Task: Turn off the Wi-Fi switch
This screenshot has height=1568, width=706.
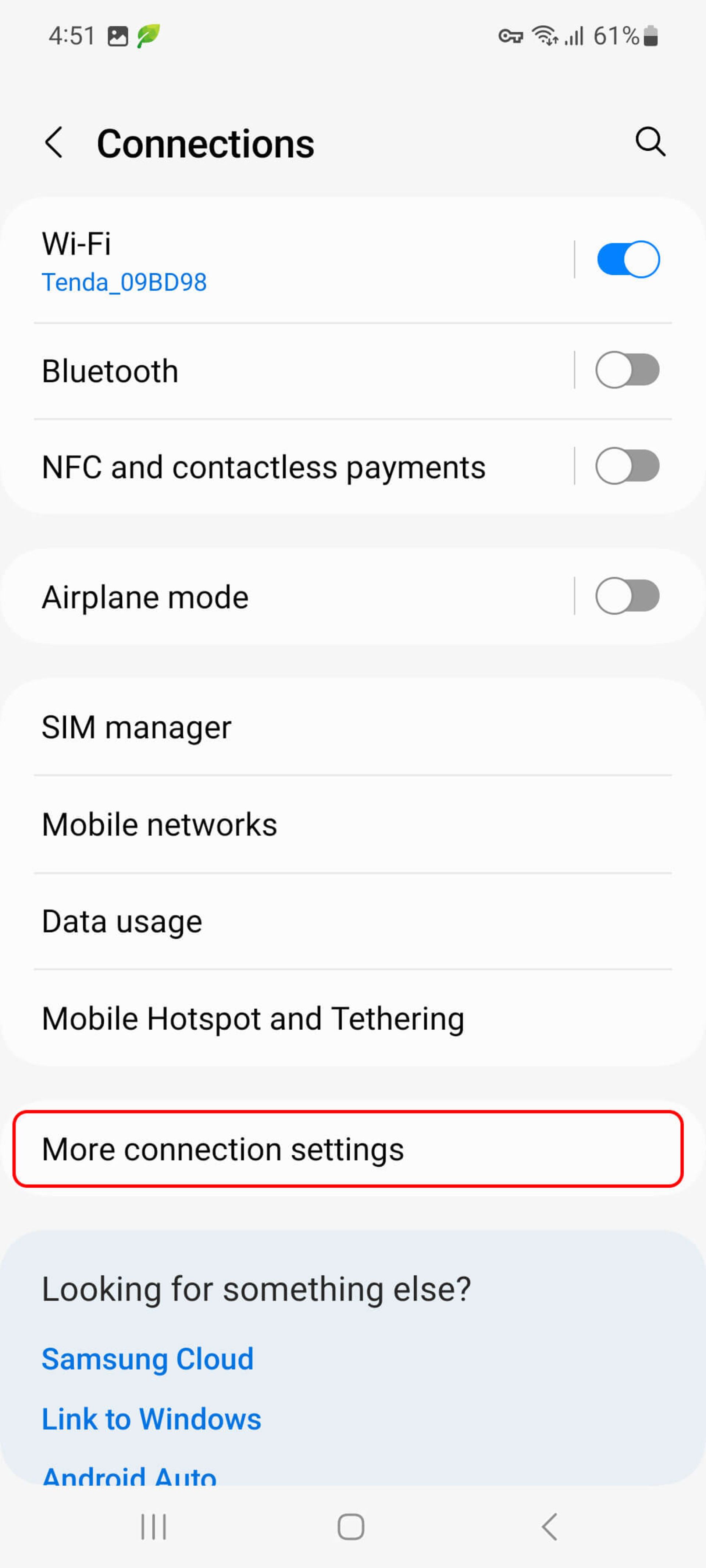Action: click(627, 259)
